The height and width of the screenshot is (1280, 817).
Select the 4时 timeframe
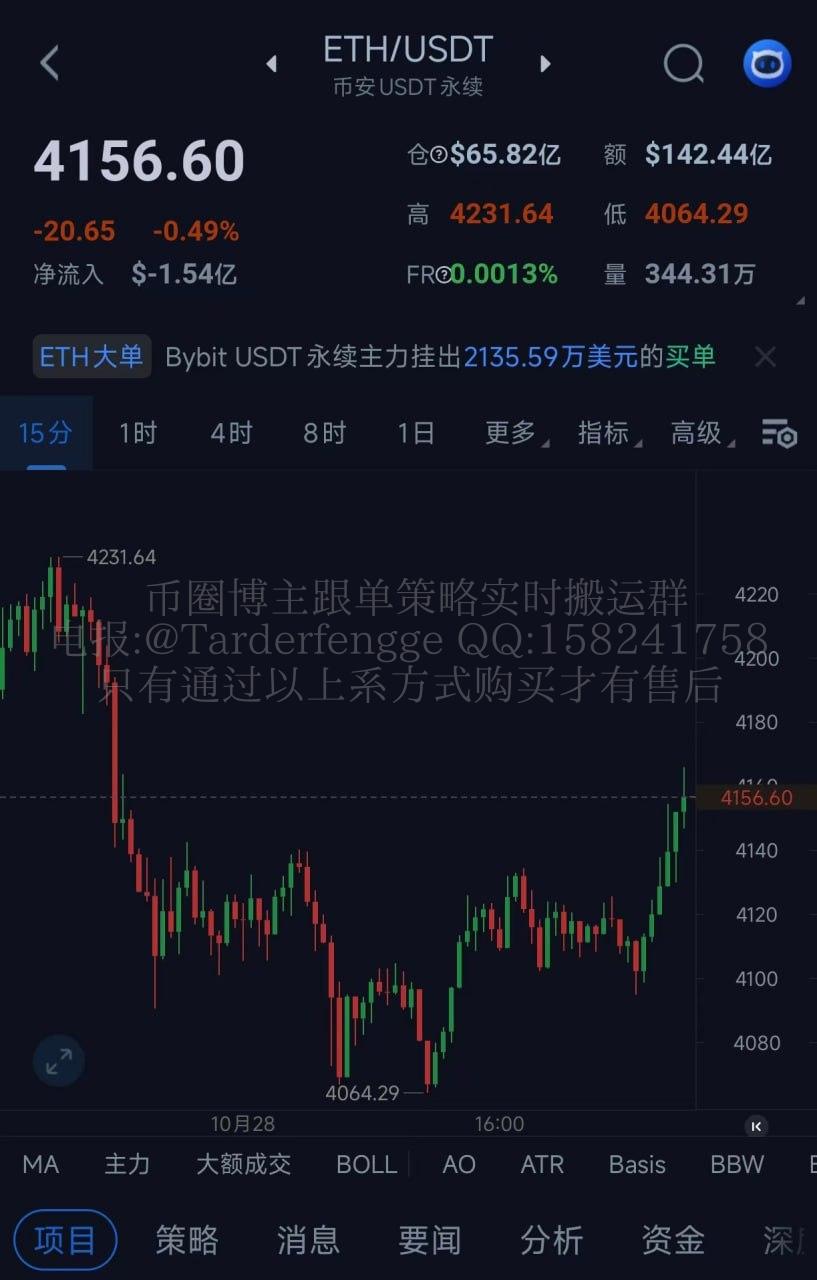tap(231, 433)
